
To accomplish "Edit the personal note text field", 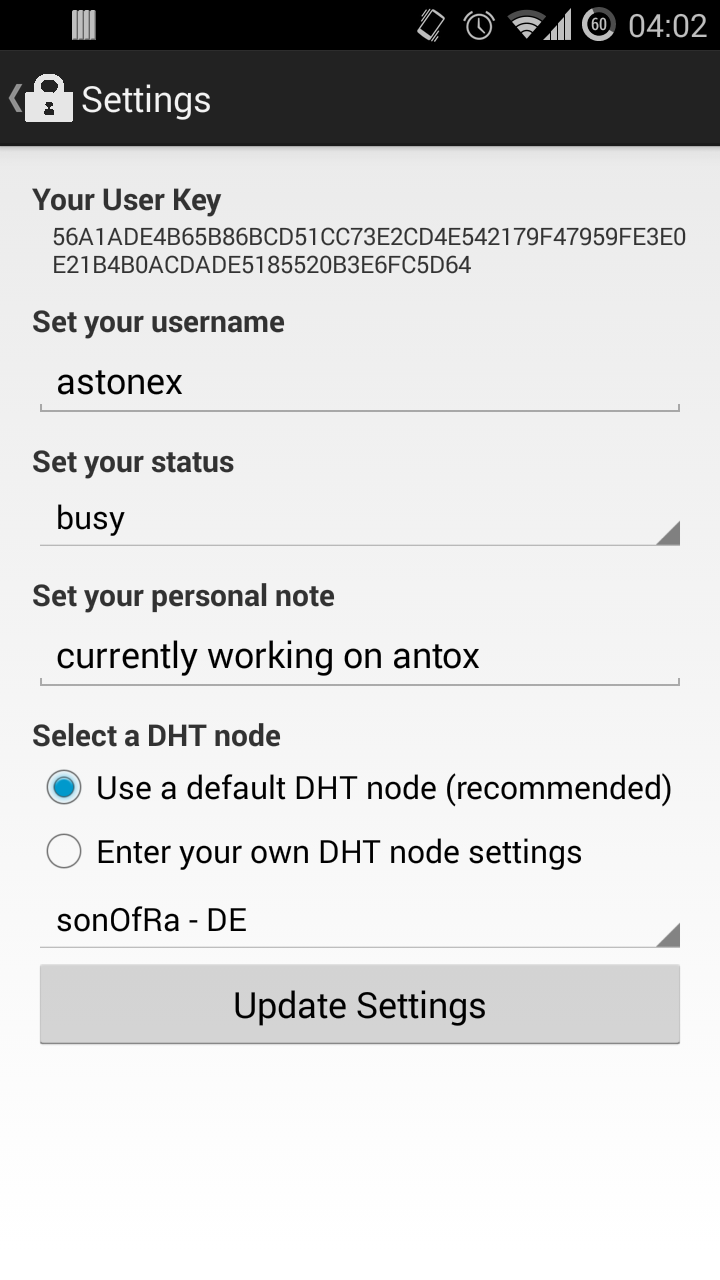I will point(360,657).
